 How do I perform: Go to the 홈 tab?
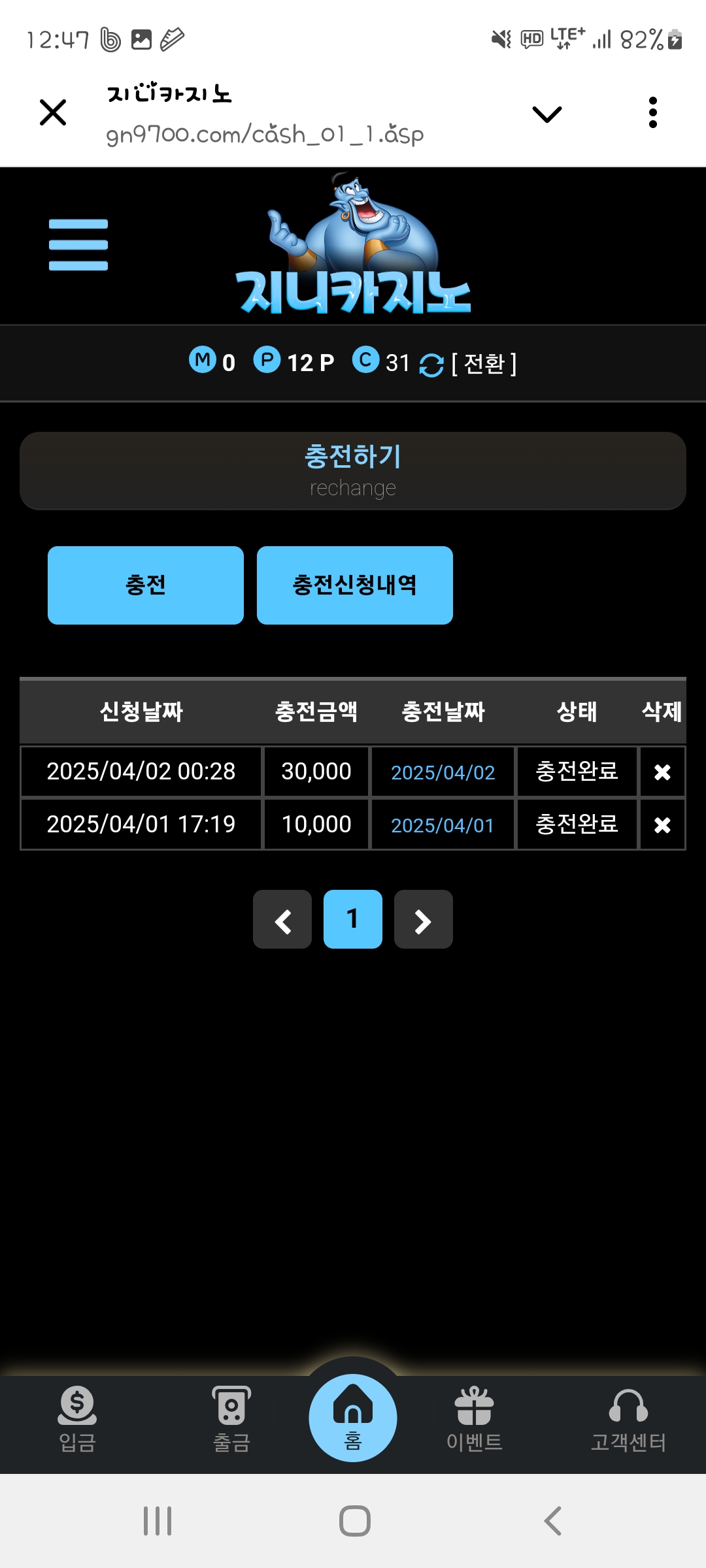[x=353, y=1418]
